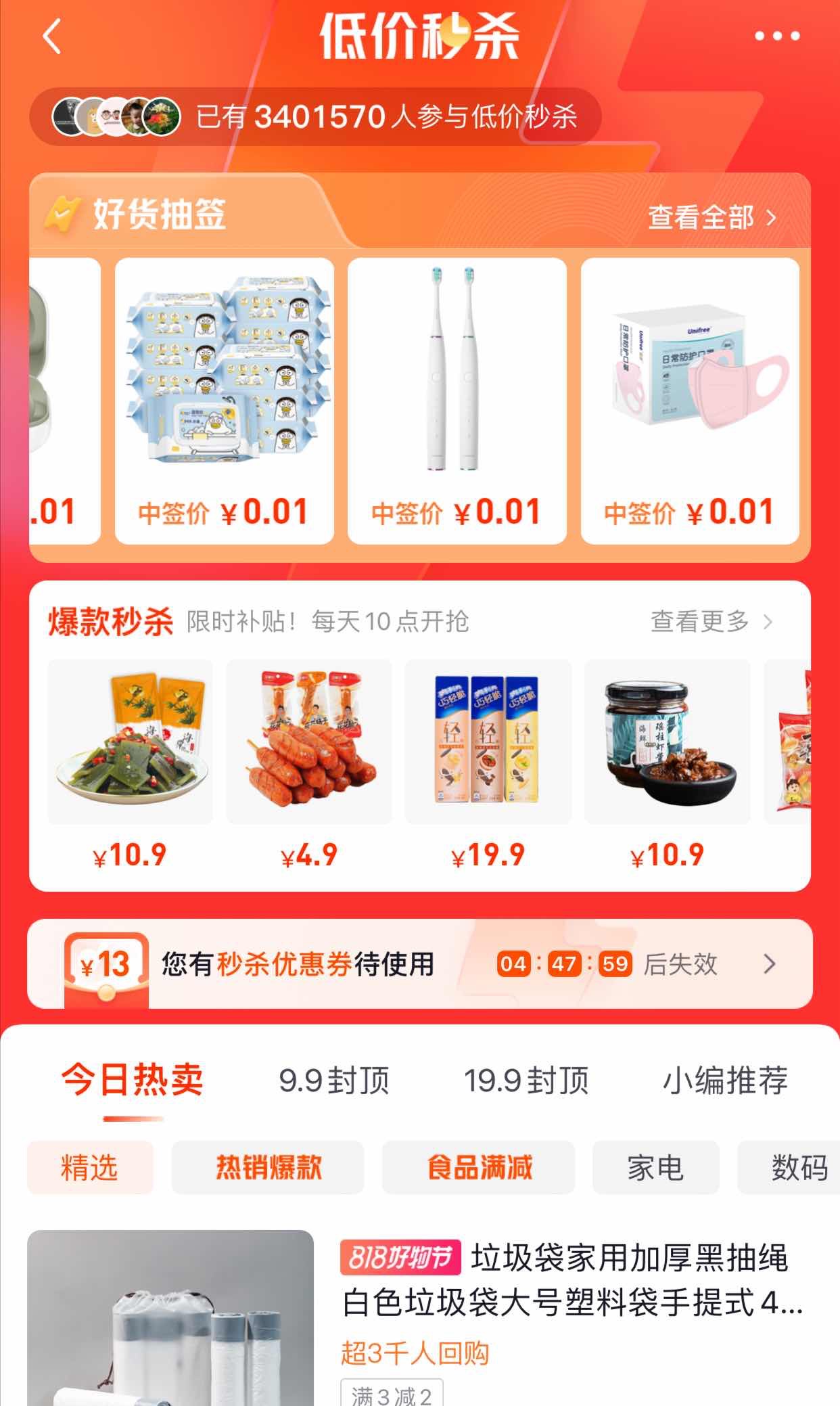Open the electric toothbrush lottery item
The height and width of the screenshot is (1406, 840).
pyautogui.click(x=457, y=401)
